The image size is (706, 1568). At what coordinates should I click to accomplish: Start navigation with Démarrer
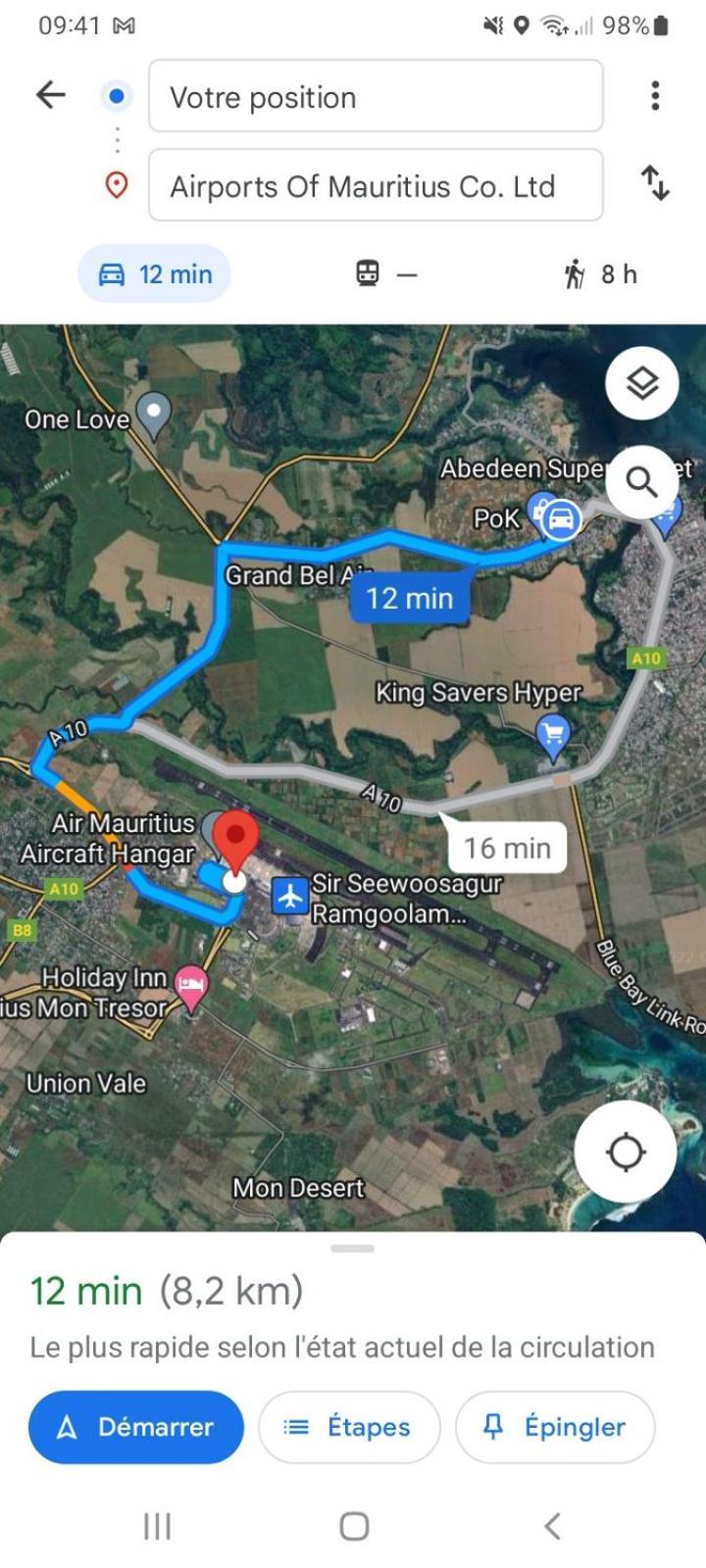136,1427
